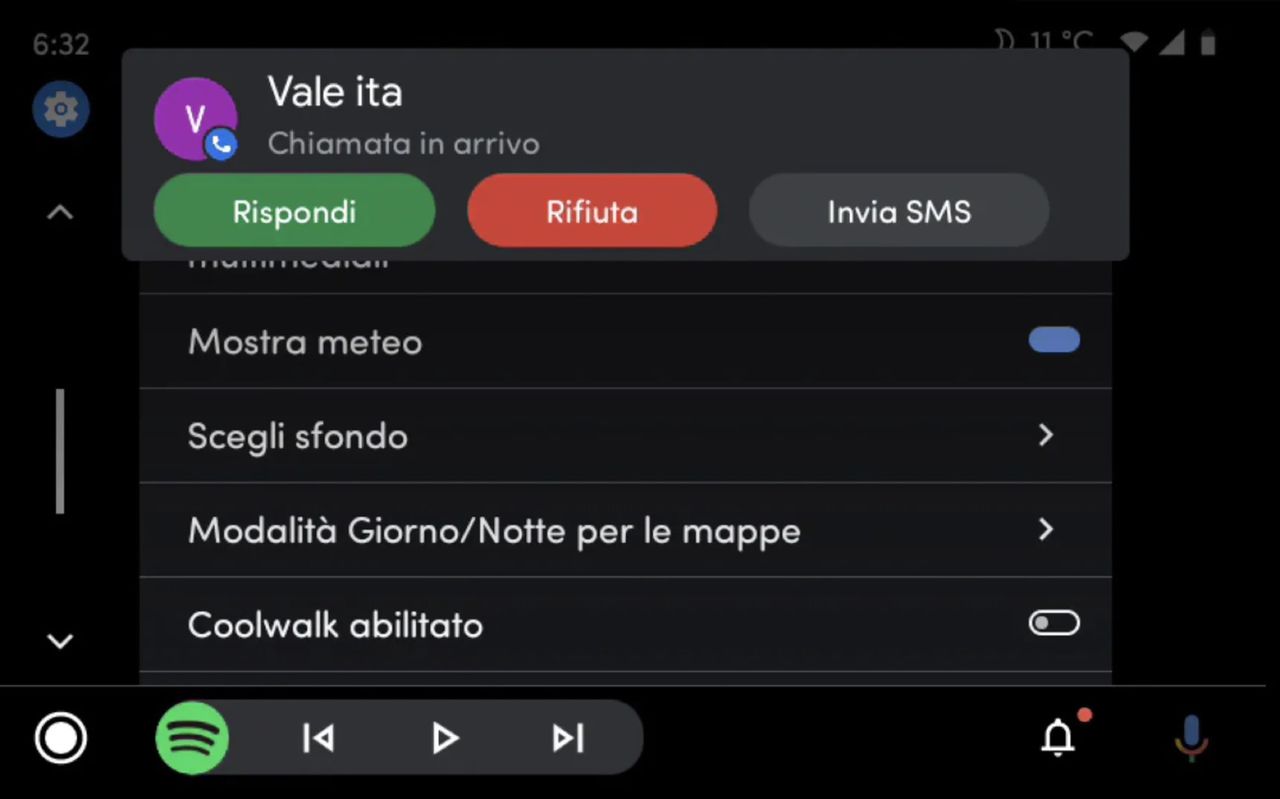Image resolution: width=1280 pixels, height=799 pixels.
Task: Tap Invia SMS to reply by text
Action: (898, 211)
